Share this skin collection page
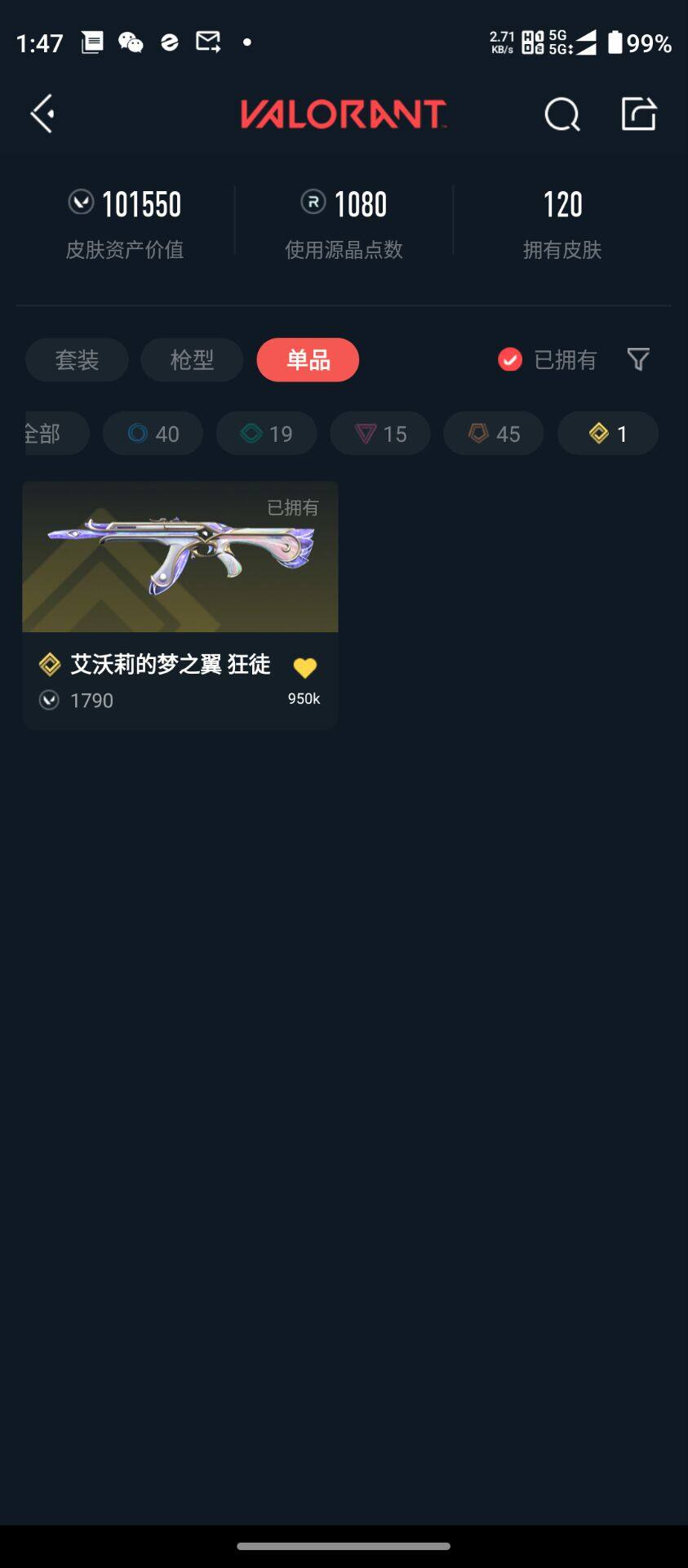This screenshot has height=1568, width=688. 638,114
